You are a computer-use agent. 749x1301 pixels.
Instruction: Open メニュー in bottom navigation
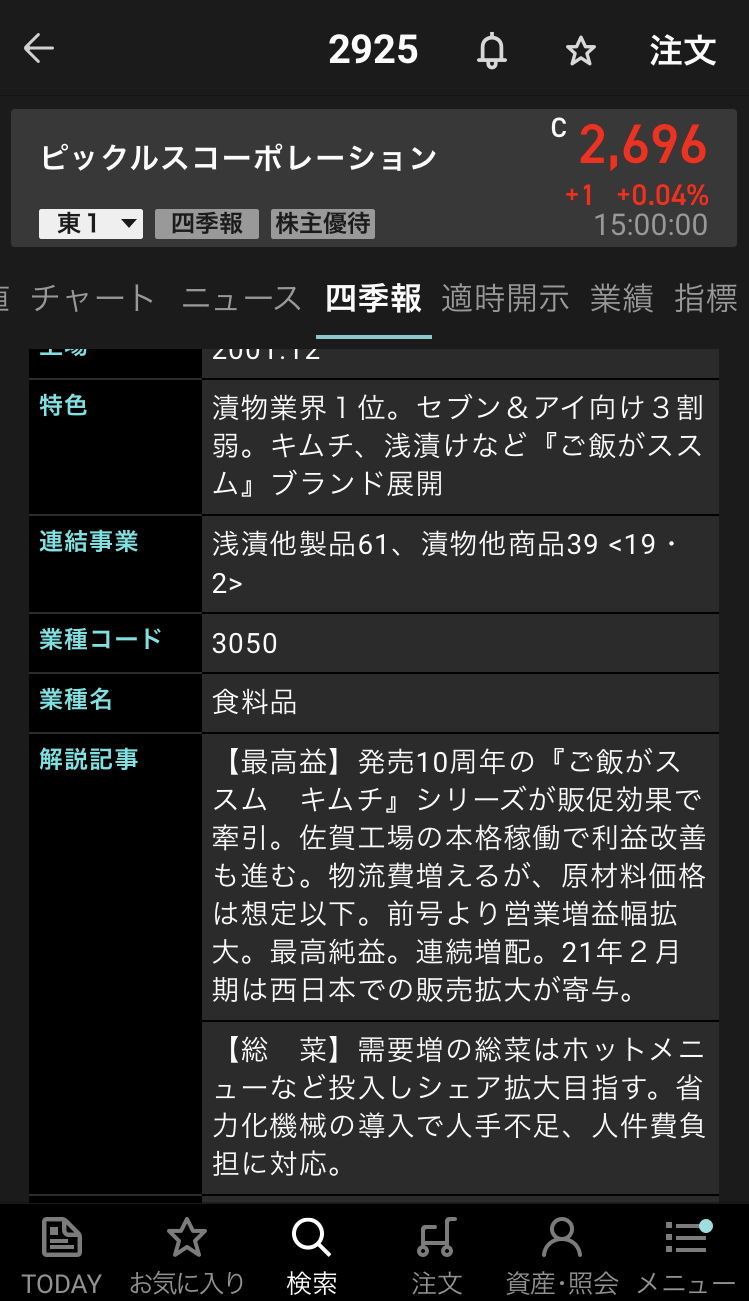coord(687,1254)
